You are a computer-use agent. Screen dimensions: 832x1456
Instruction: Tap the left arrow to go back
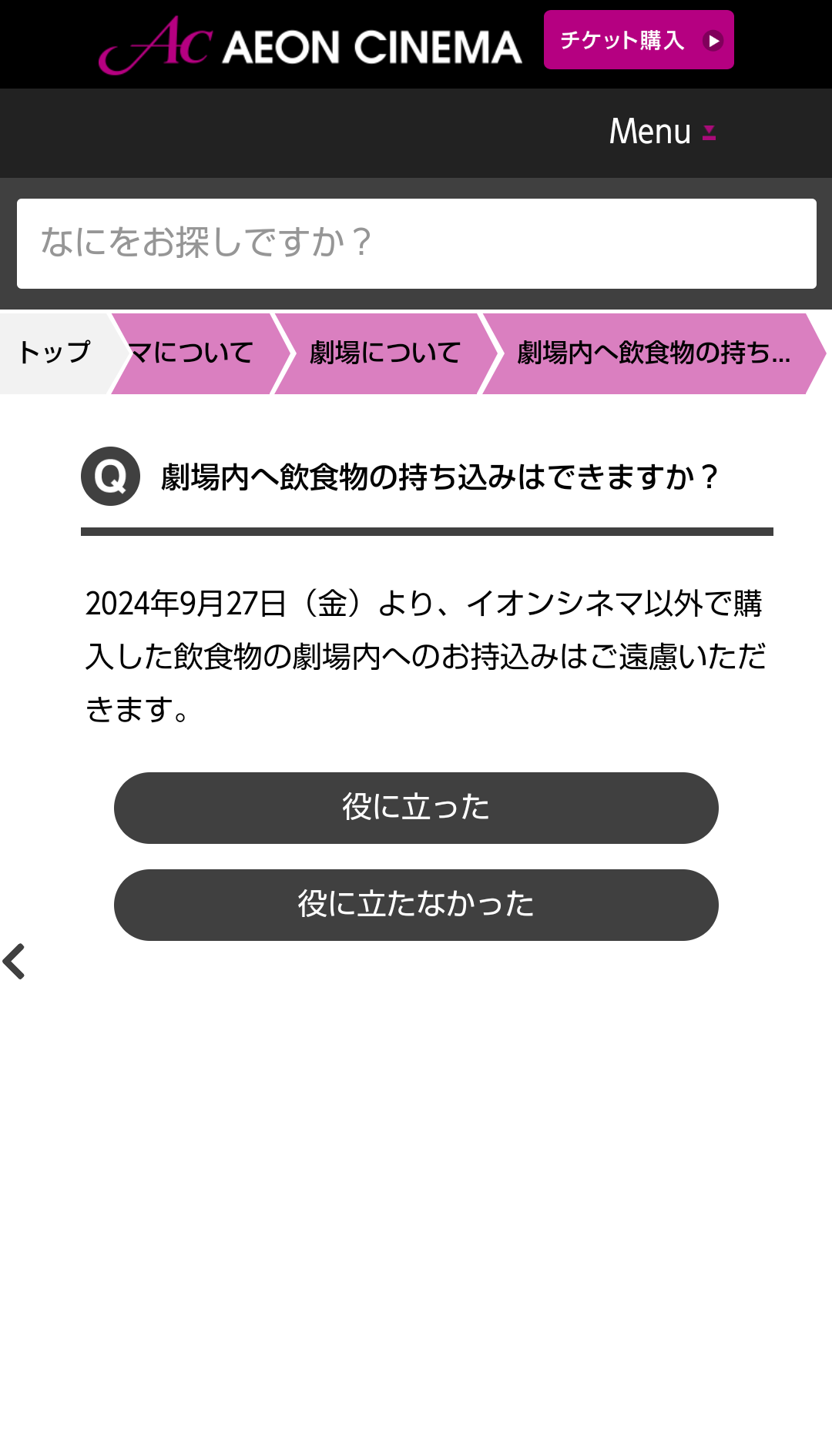pos(15,961)
